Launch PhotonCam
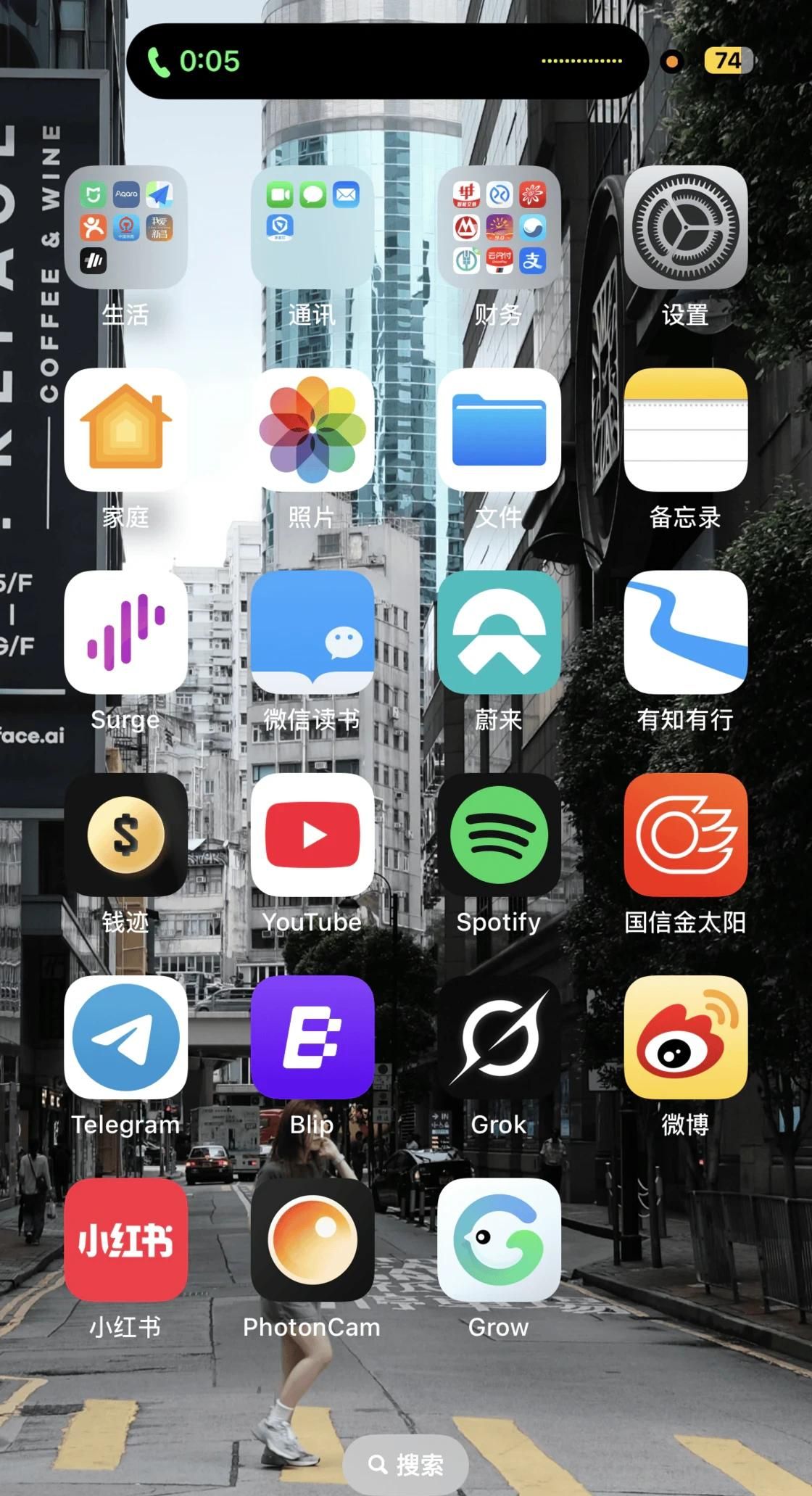812x1496 pixels. click(312, 1239)
